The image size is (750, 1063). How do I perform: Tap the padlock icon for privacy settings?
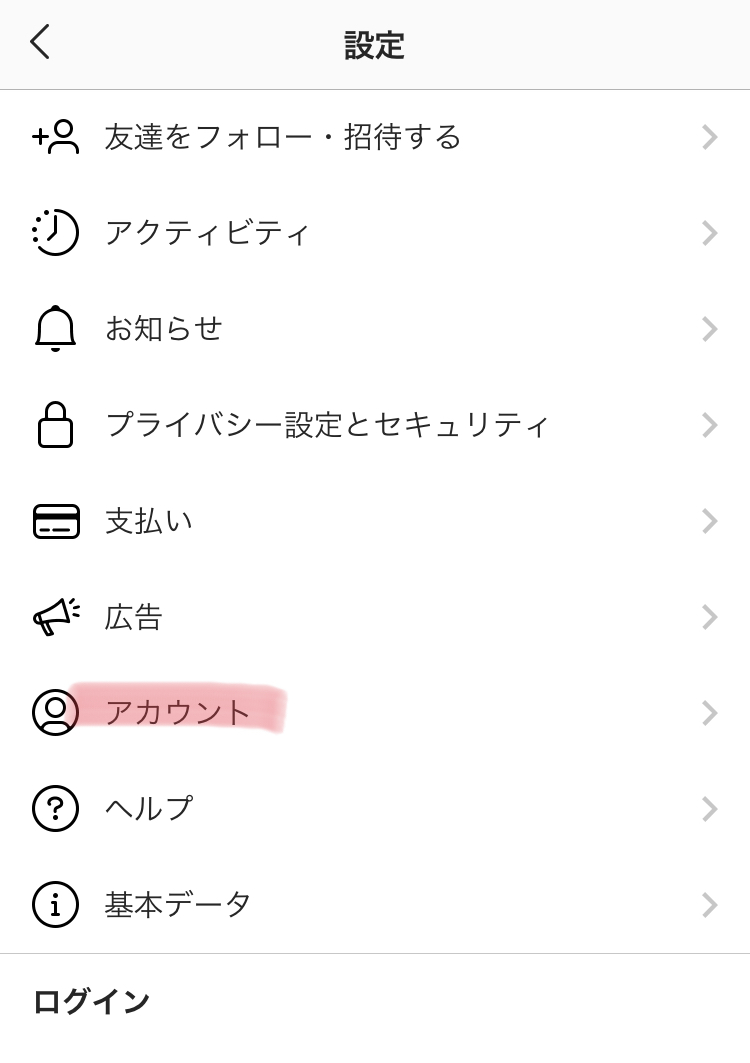56,425
